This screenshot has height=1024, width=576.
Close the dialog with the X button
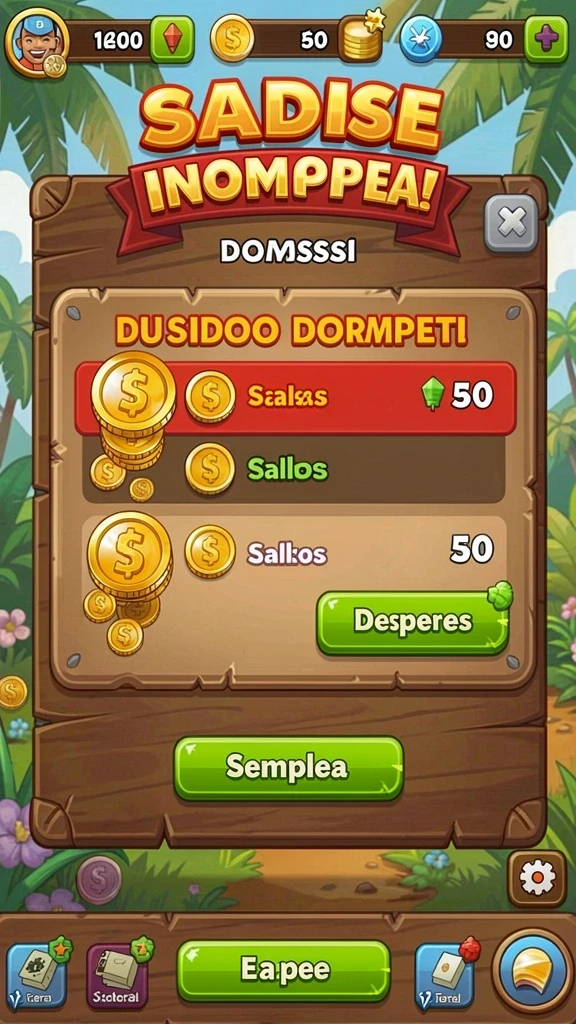pyautogui.click(x=511, y=223)
